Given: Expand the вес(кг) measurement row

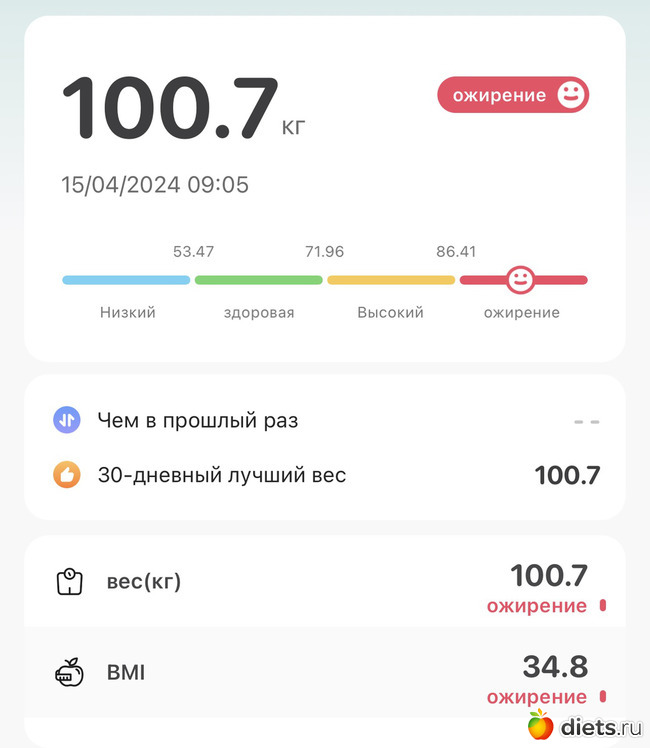Looking at the screenshot, I should 325,583.
